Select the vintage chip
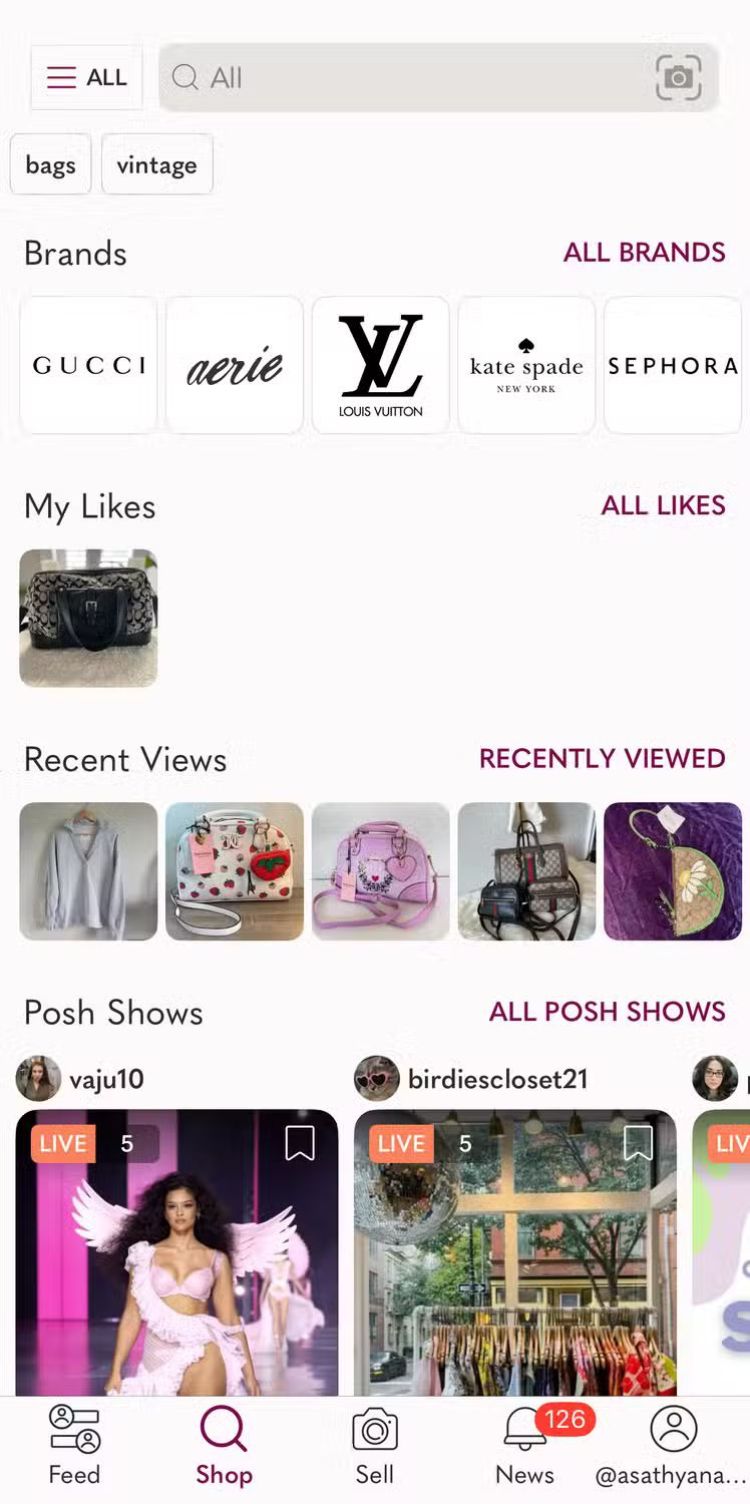 click(x=157, y=165)
